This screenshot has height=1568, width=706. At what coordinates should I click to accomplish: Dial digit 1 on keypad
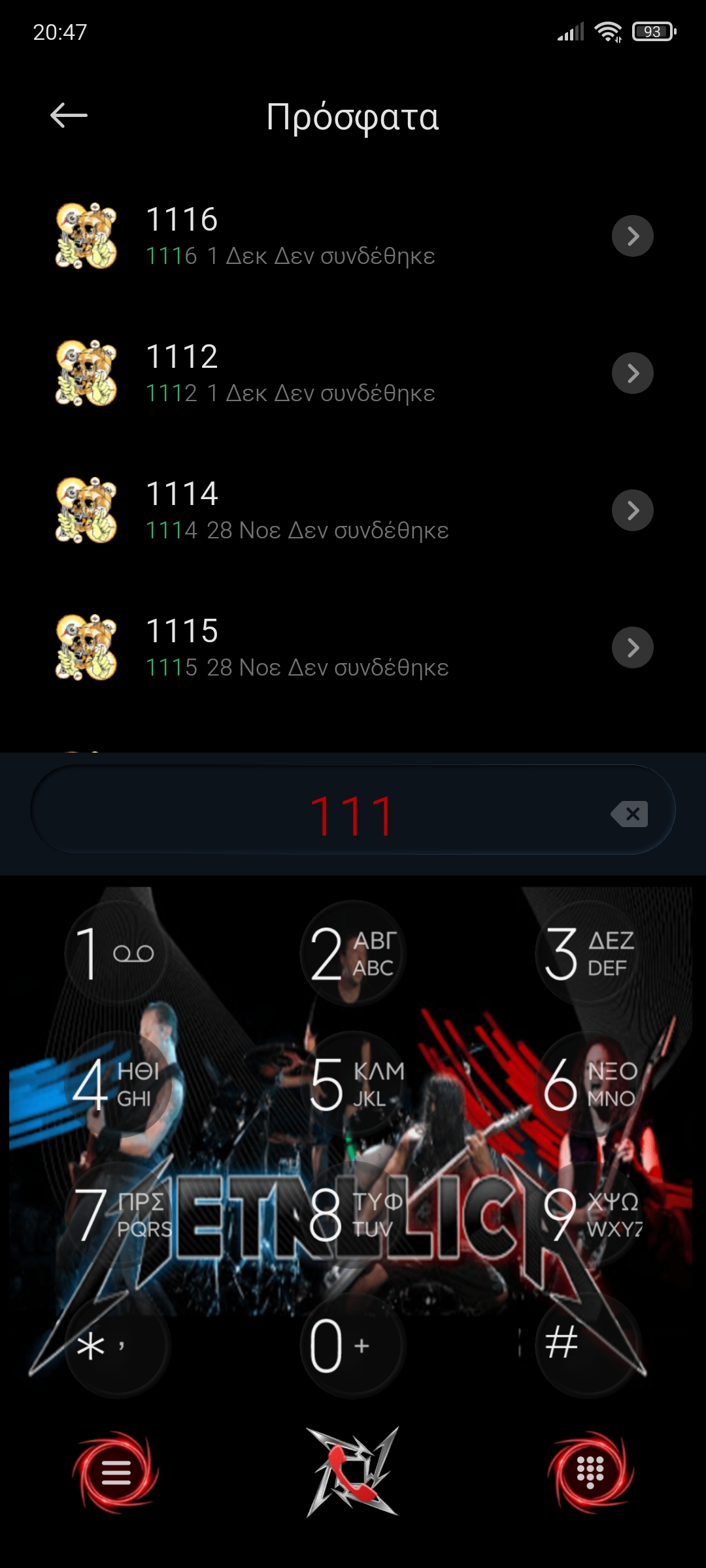[114, 954]
